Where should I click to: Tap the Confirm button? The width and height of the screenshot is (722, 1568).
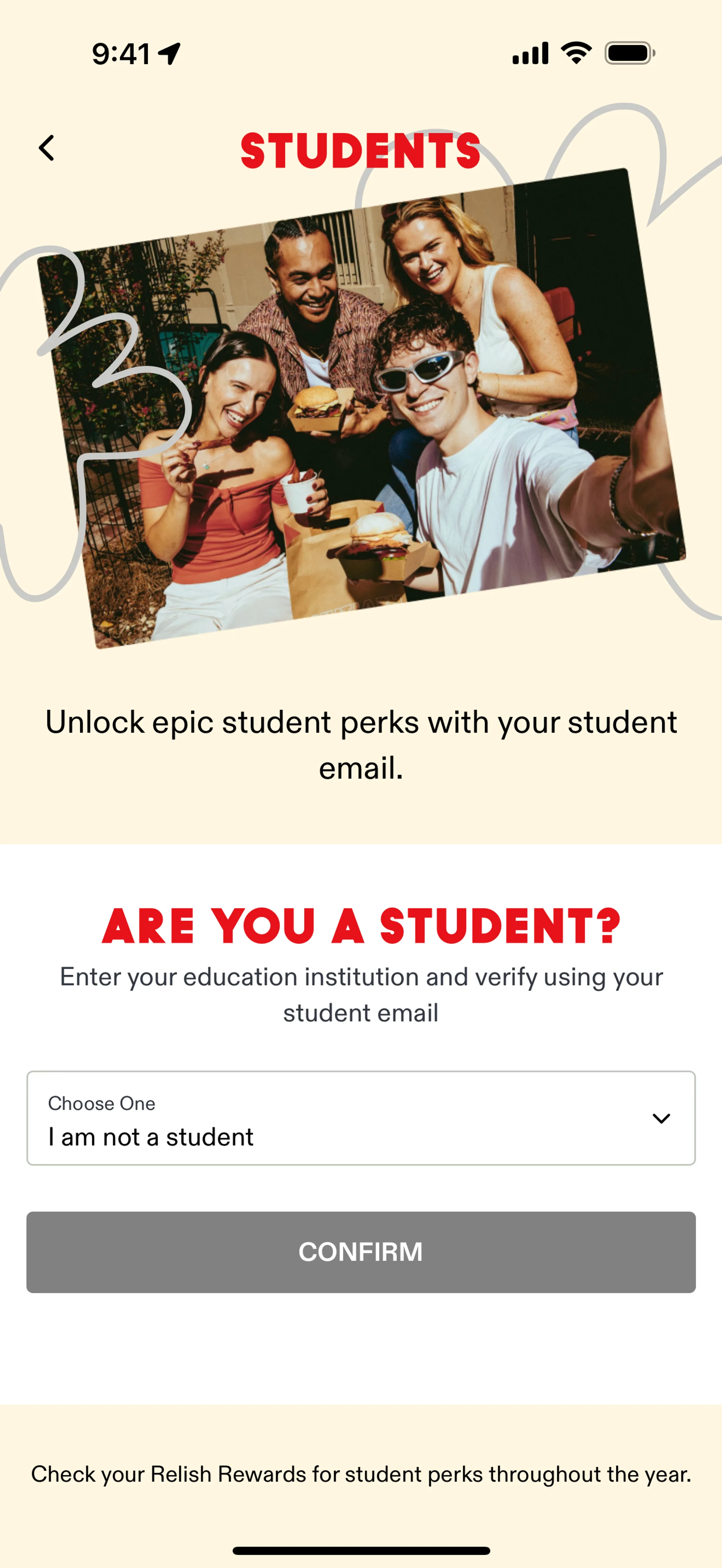[360, 1252]
